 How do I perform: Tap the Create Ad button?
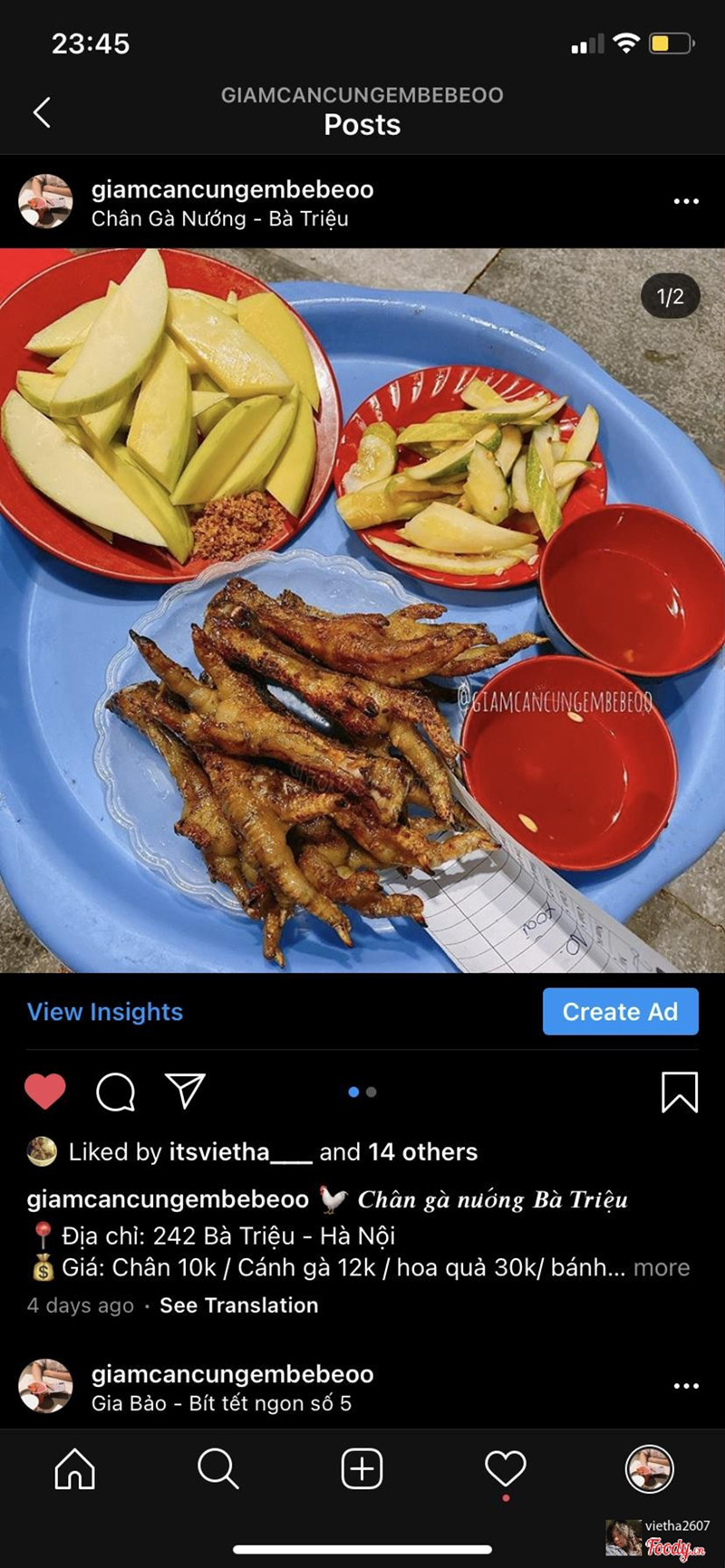[x=620, y=1012]
